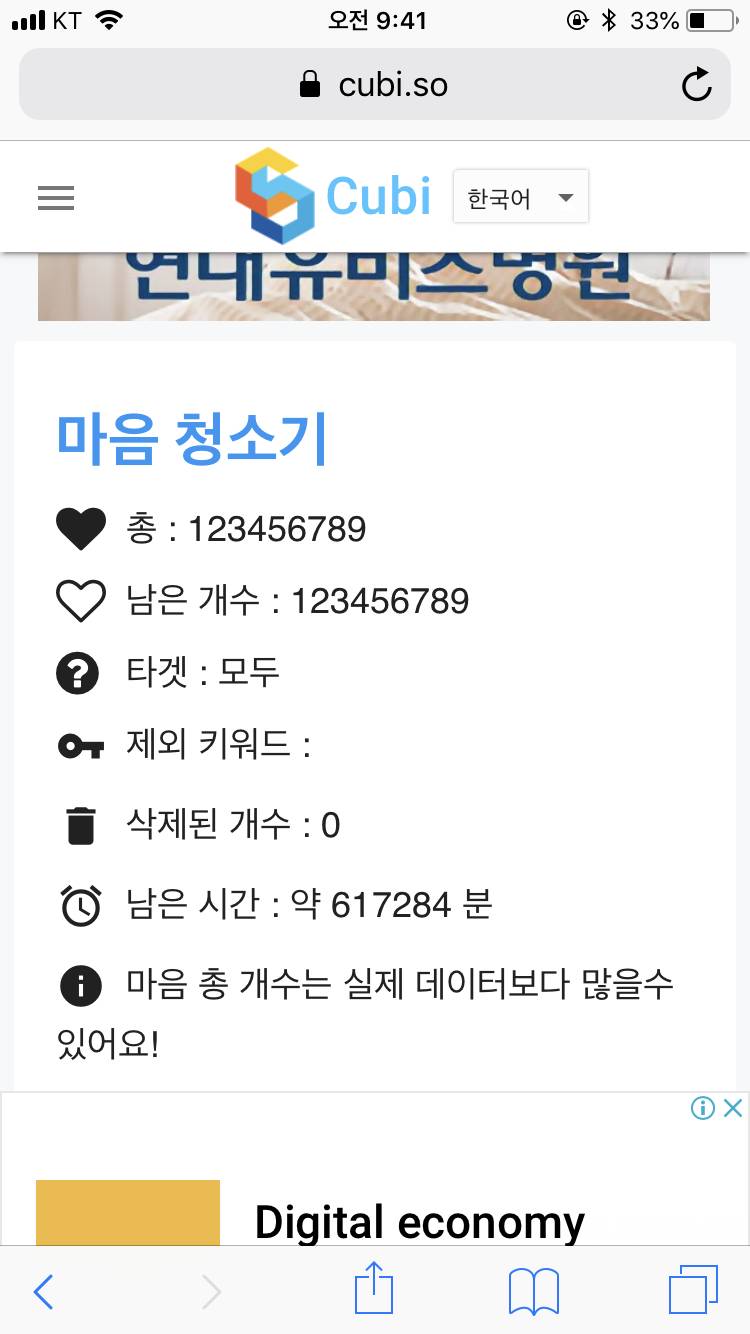Click the outlined heart remaining count icon

pos(80,600)
